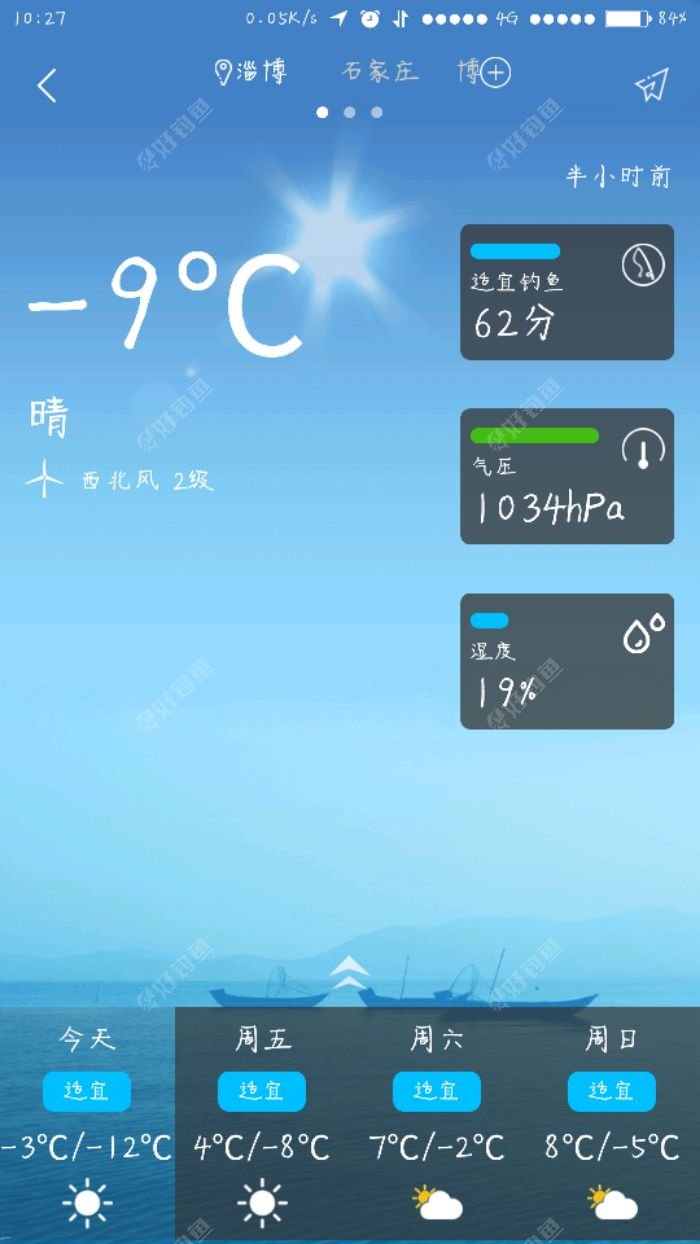View 周日 forecast details
The image size is (700, 1244).
[x=612, y=1125]
